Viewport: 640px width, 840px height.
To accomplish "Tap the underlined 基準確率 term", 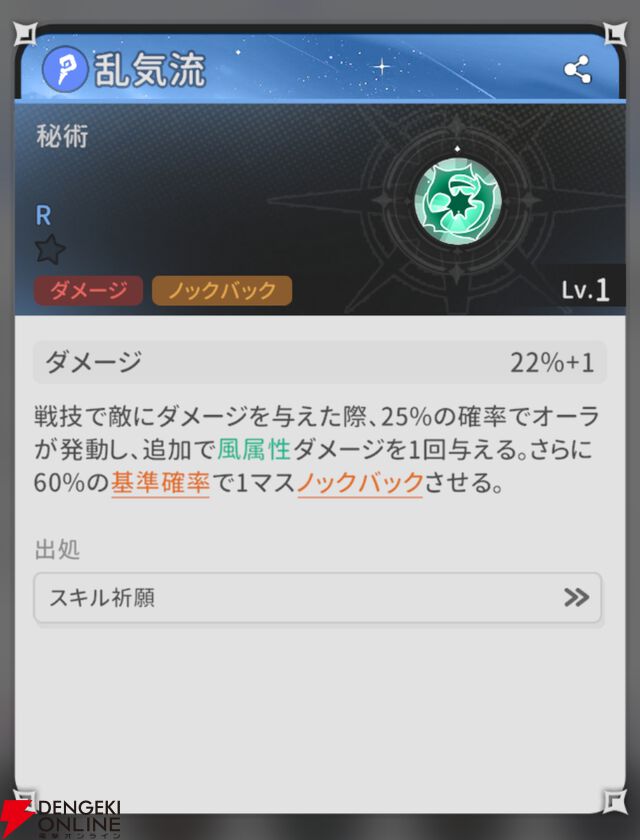I will coord(160,484).
